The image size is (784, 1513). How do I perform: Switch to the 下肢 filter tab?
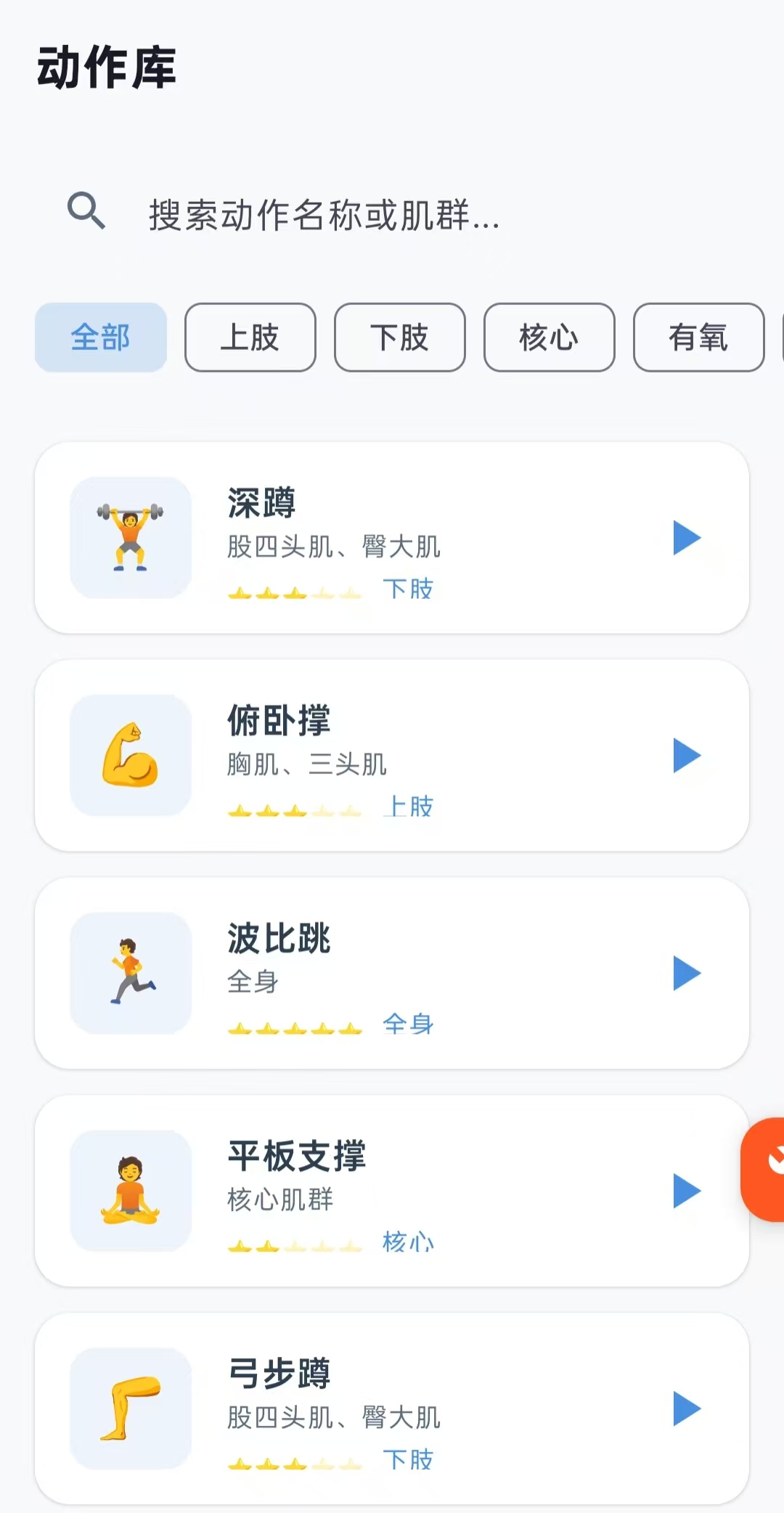399,338
